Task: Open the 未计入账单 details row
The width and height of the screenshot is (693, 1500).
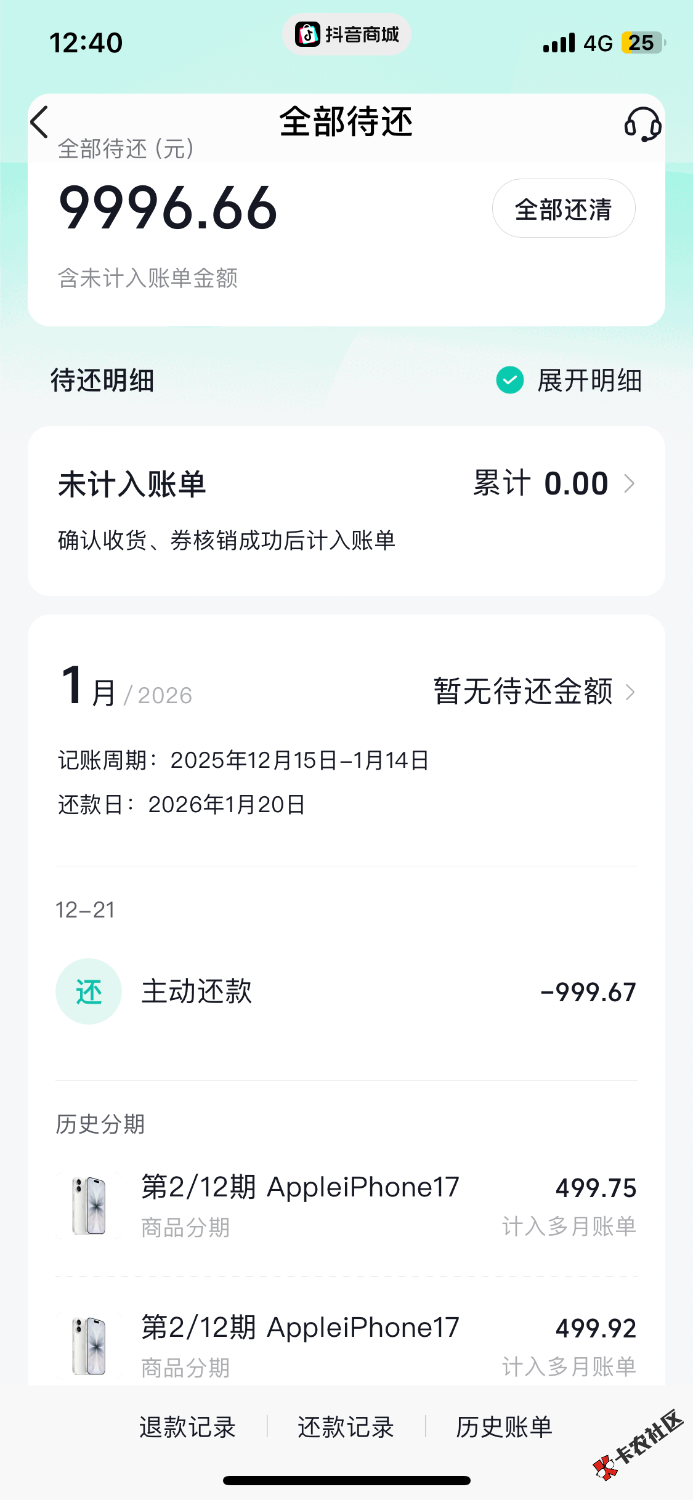Action: [346, 509]
